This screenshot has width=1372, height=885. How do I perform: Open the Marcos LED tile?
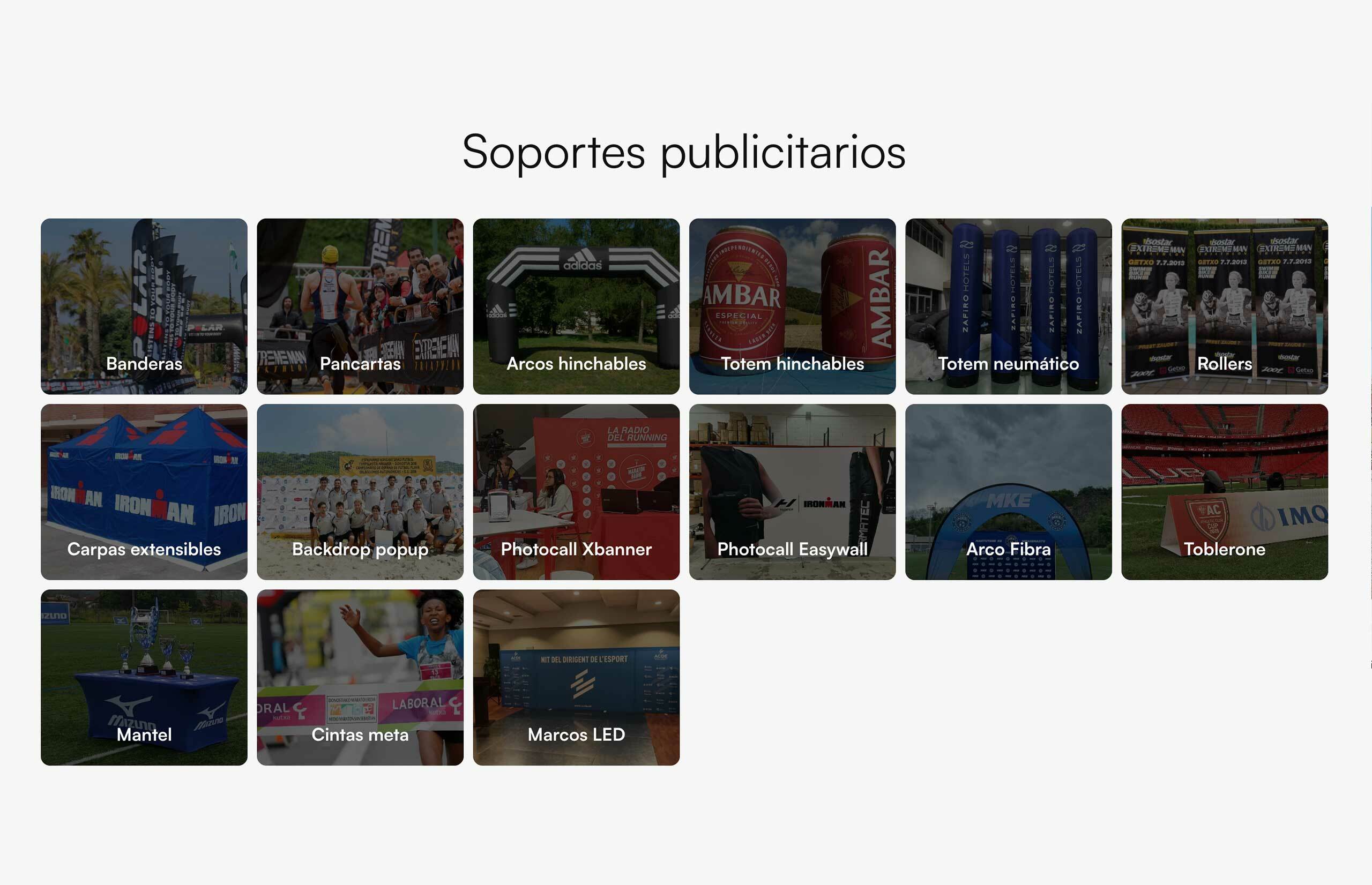576,678
